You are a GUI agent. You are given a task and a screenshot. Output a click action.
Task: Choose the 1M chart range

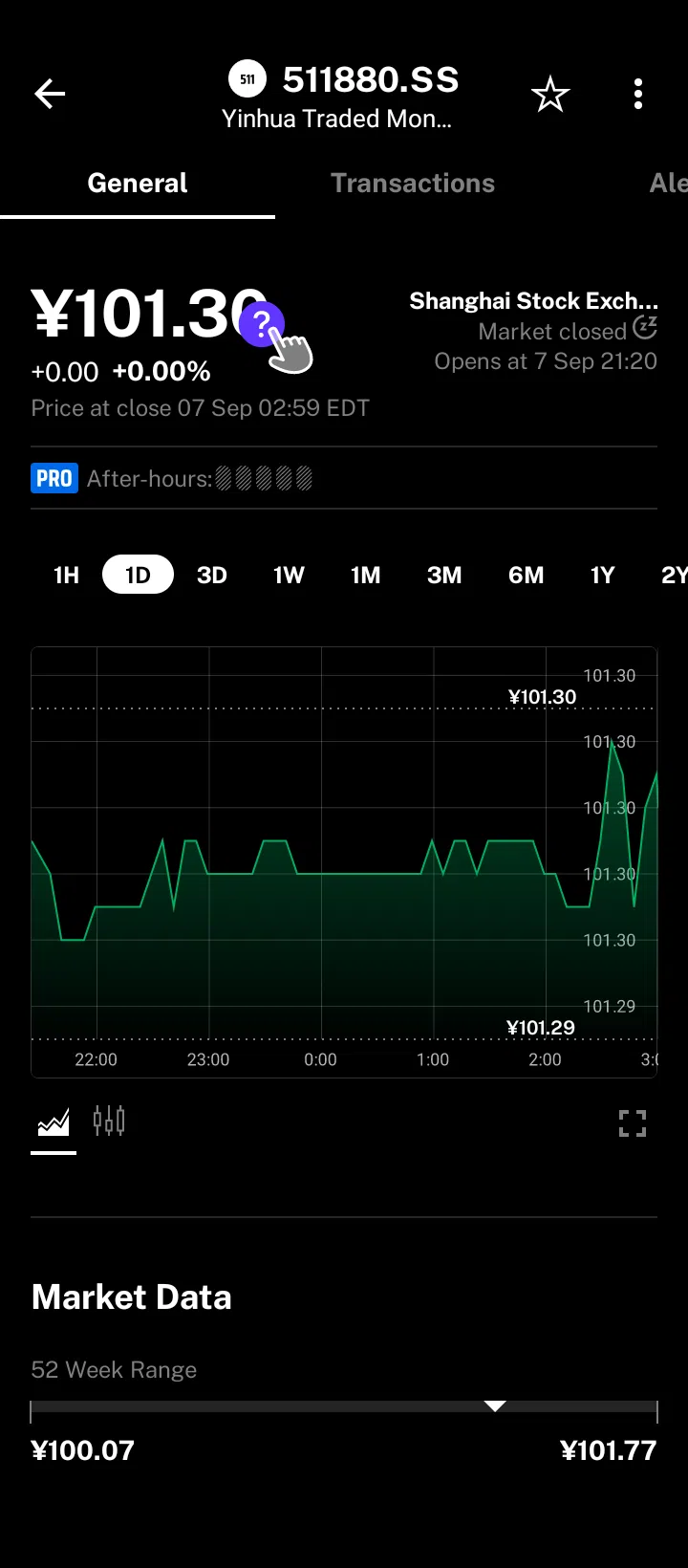pos(366,575)
